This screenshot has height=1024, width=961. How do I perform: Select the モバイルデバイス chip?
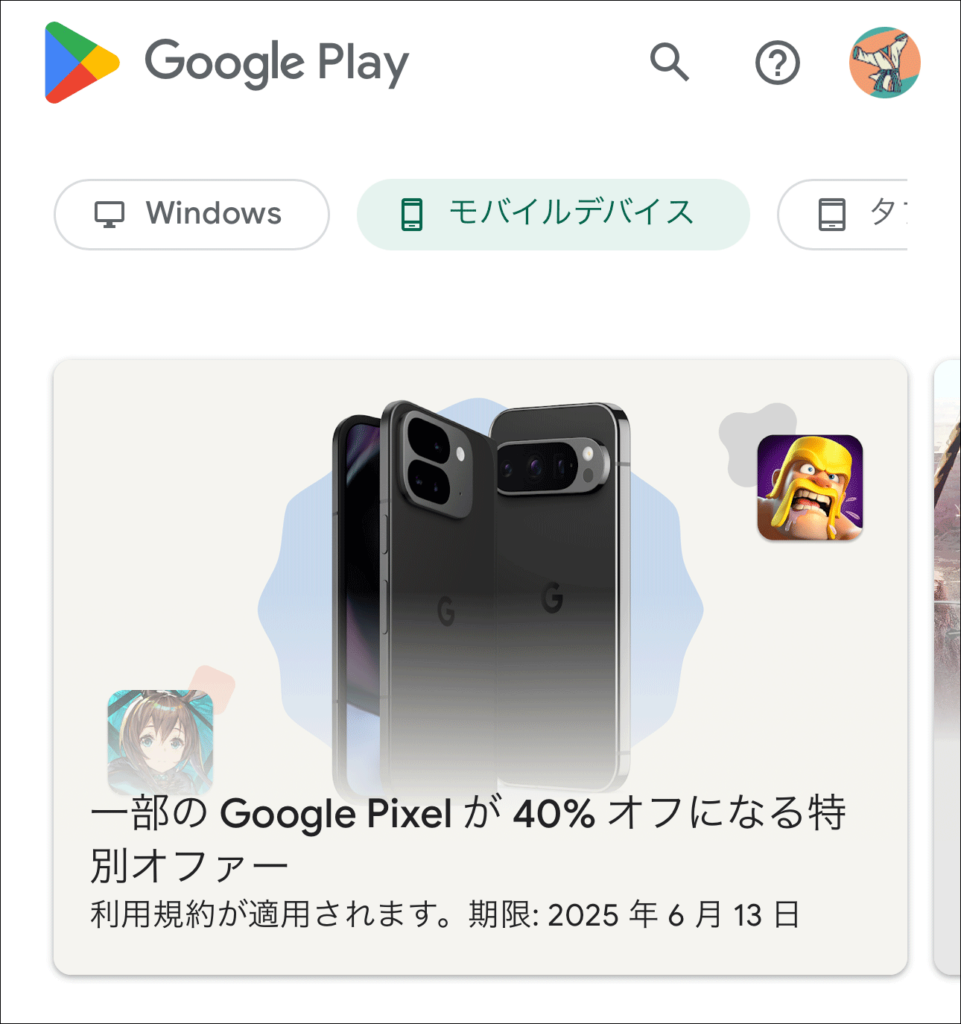(553, 214)
